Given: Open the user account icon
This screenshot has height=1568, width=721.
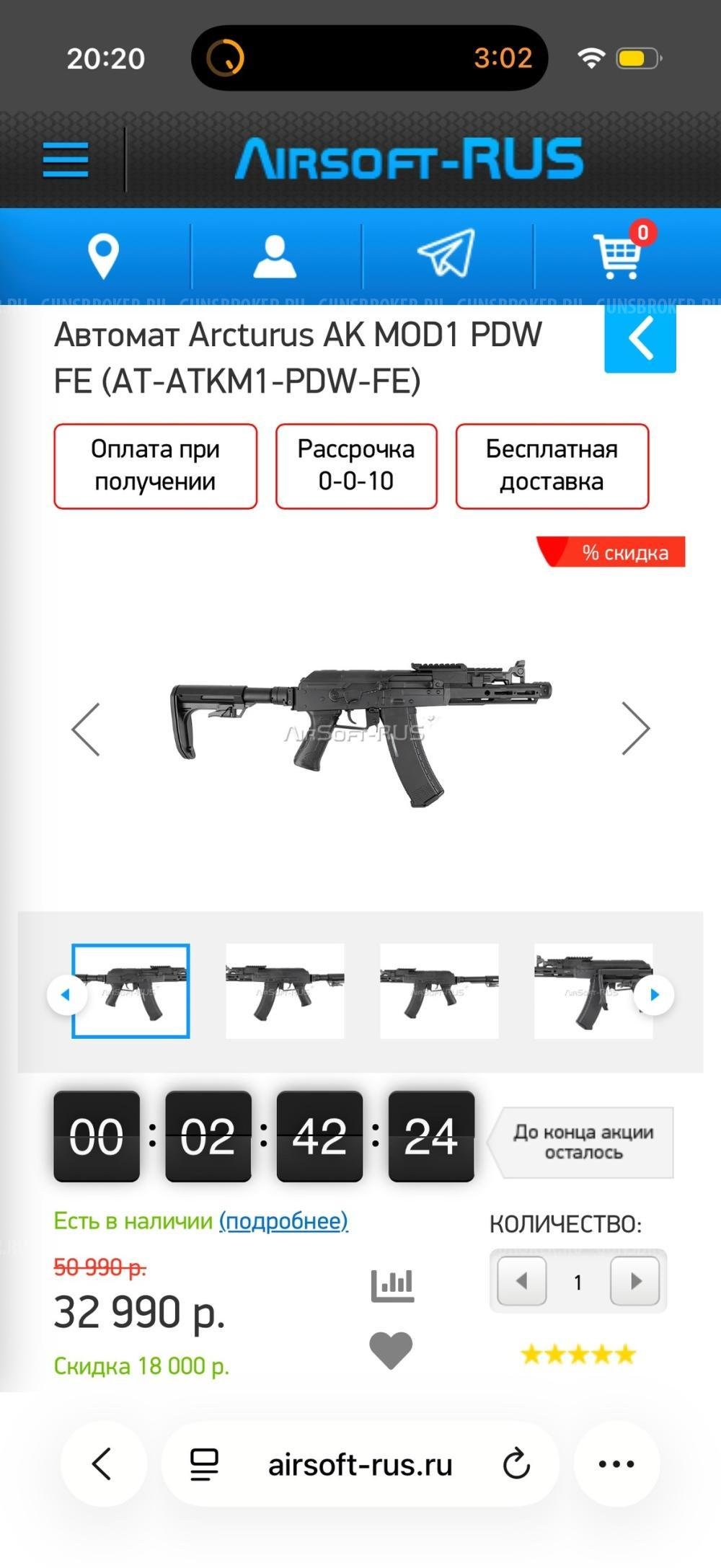Looking at the screenshot, I should (275, 257).
